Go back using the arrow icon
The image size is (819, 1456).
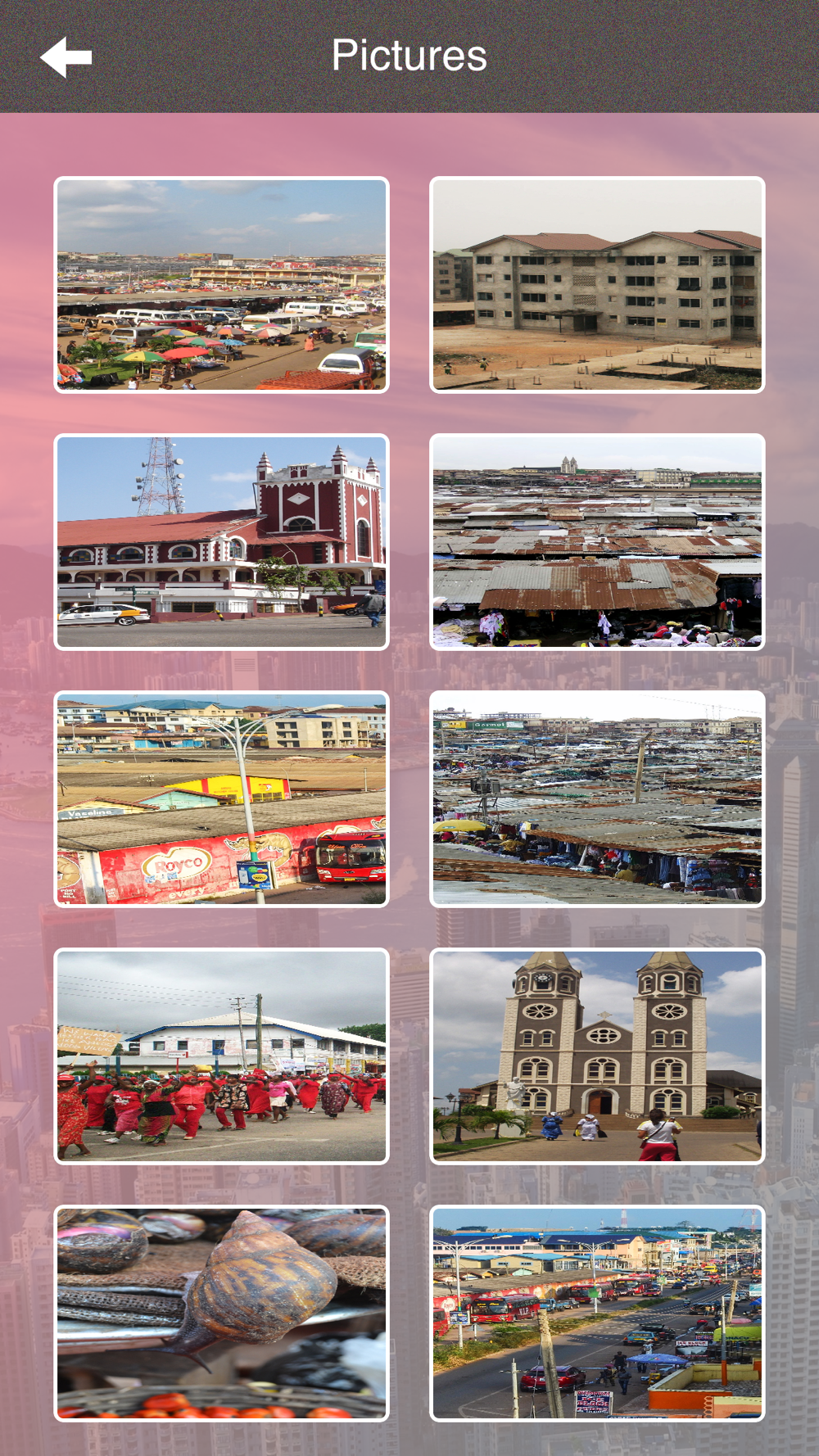point(66,57)
